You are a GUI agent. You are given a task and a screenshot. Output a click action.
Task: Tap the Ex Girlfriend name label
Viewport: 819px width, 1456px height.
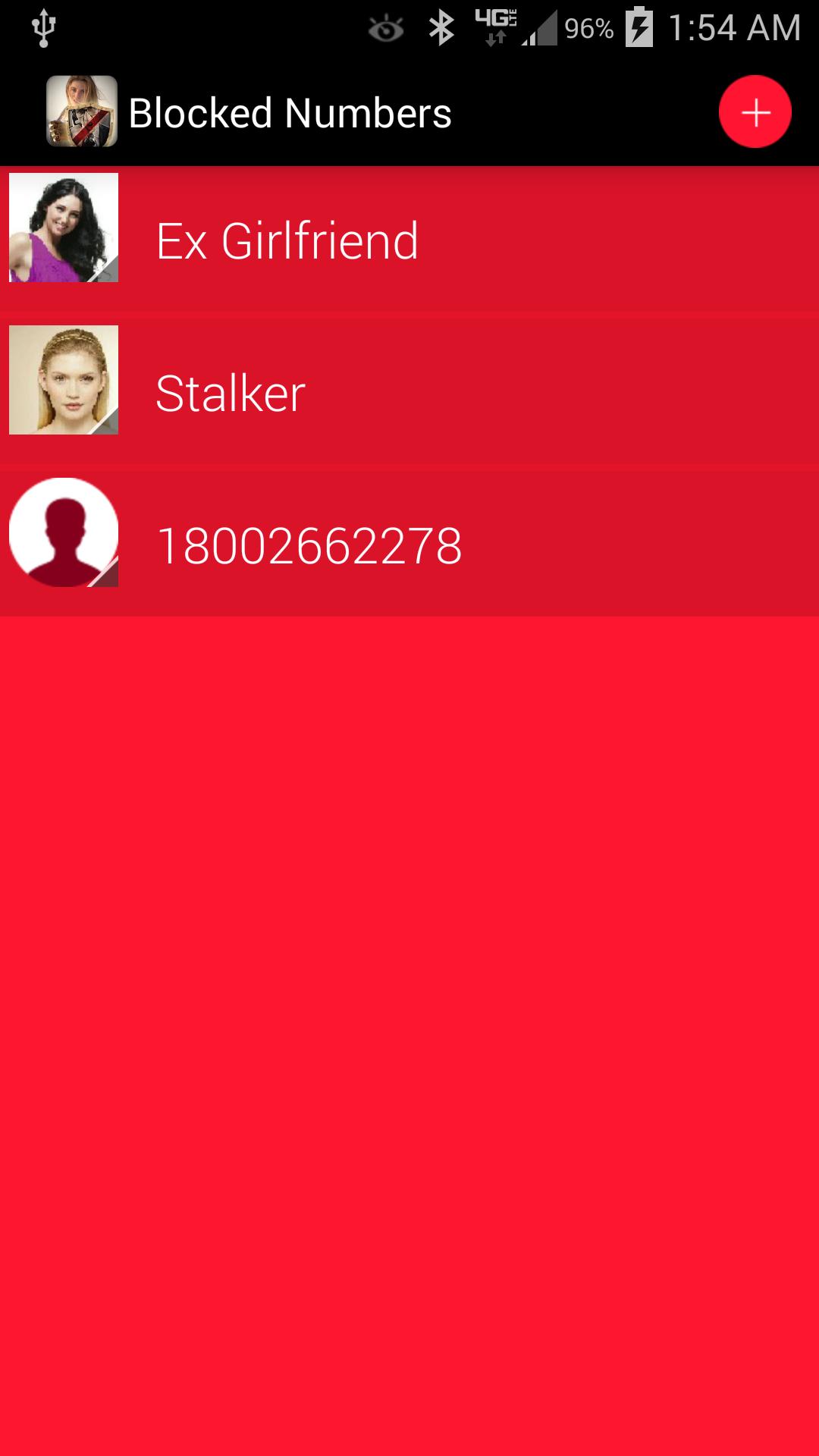(286, 239)
